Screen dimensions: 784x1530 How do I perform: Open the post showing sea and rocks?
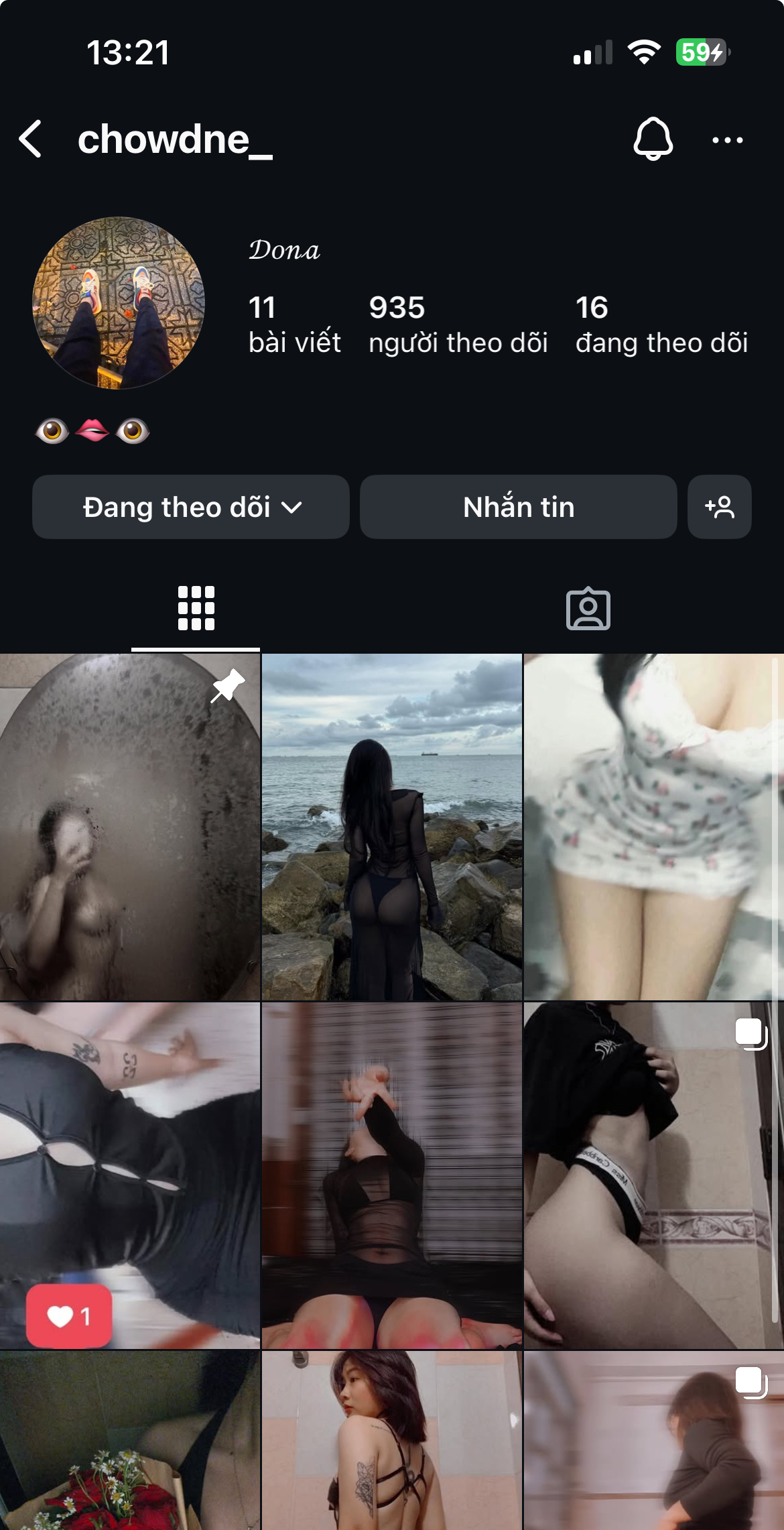coord(392,827)
